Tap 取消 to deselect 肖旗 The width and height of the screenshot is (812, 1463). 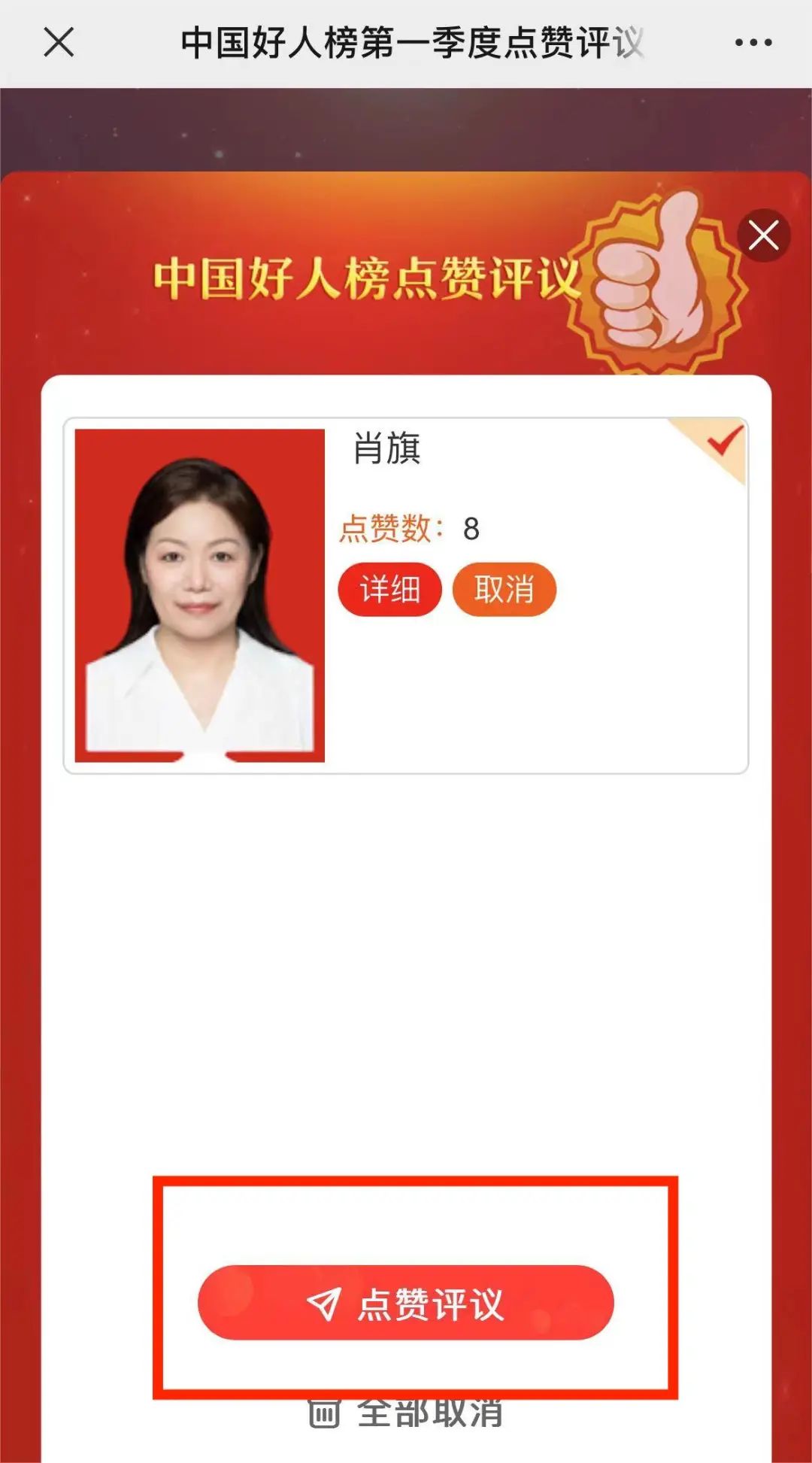504,589
